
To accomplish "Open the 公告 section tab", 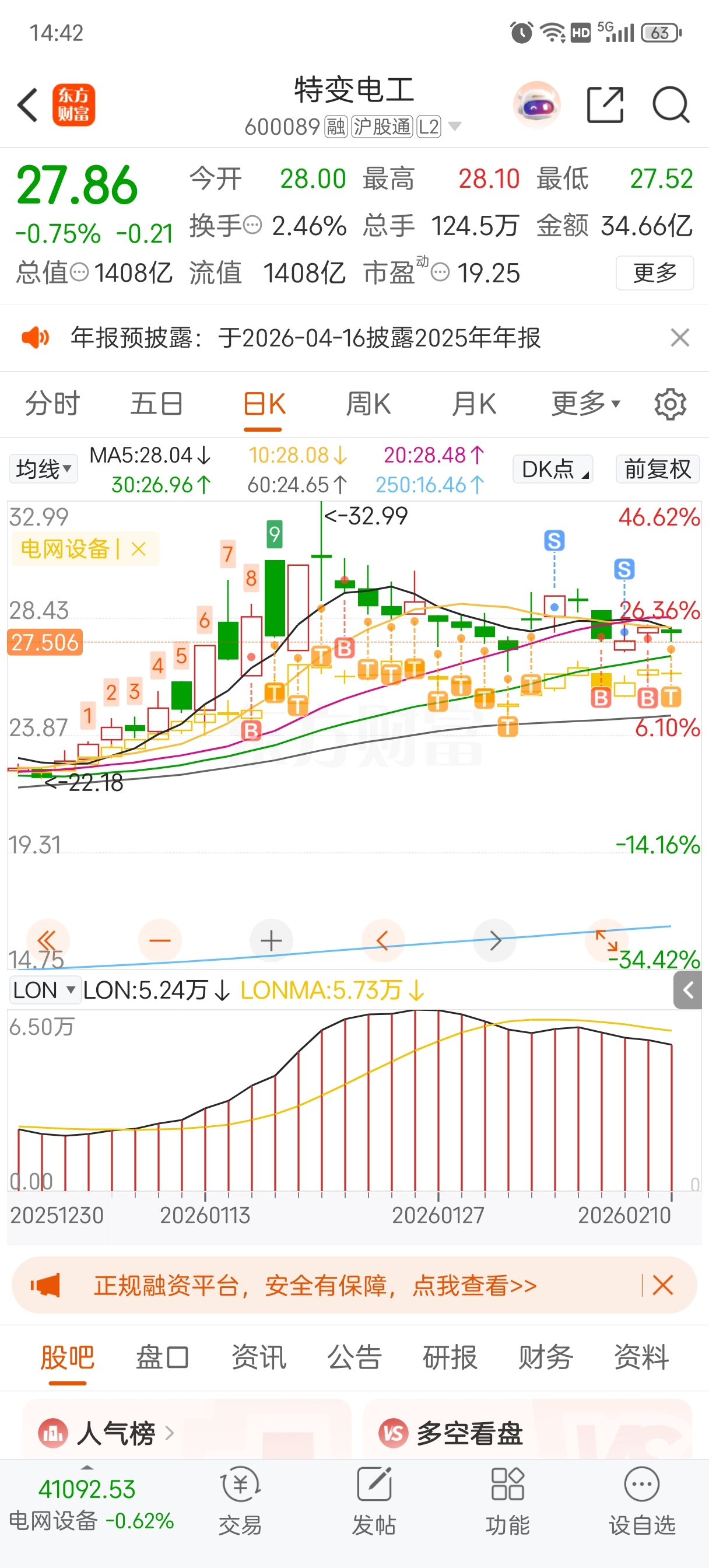I will pos(354,1357).
